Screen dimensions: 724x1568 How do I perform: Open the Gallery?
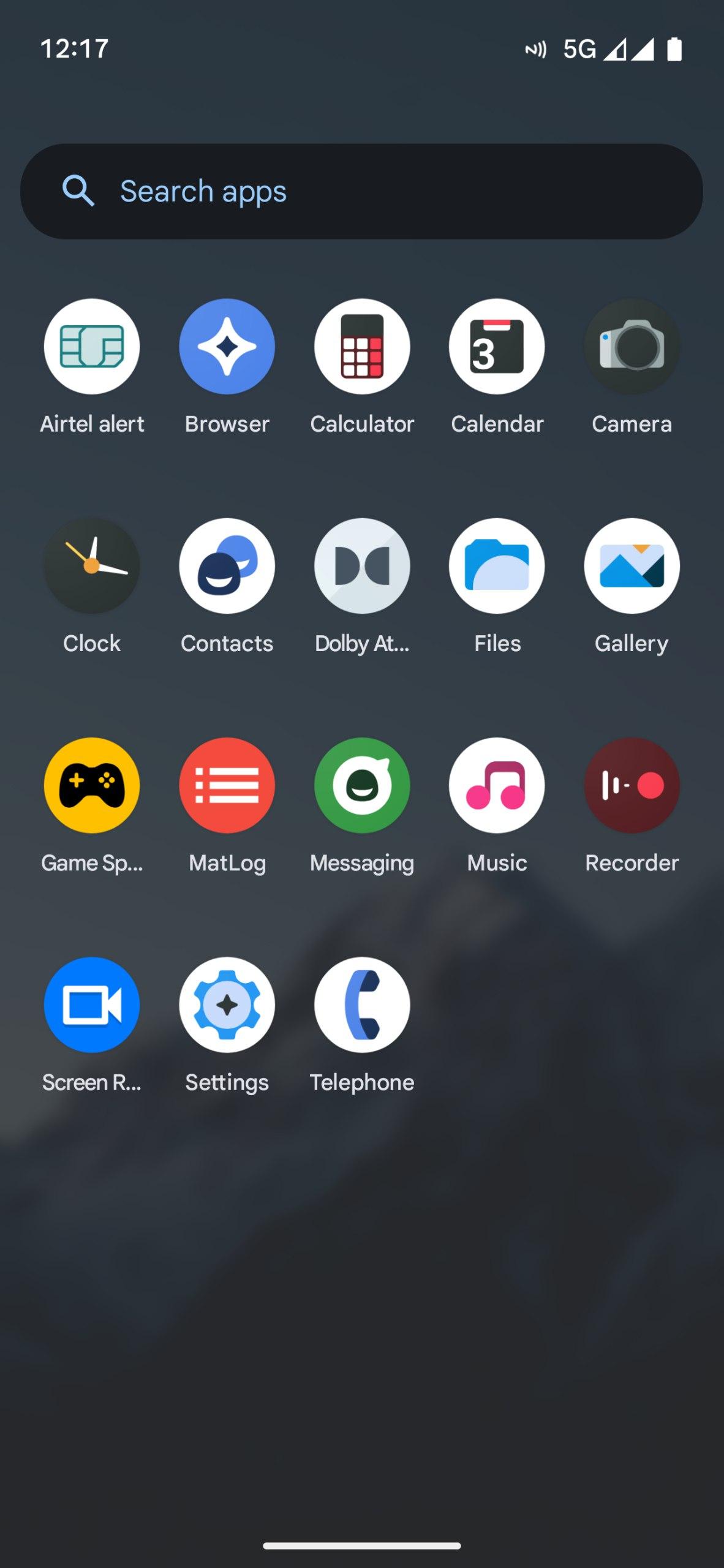point(632,566)
